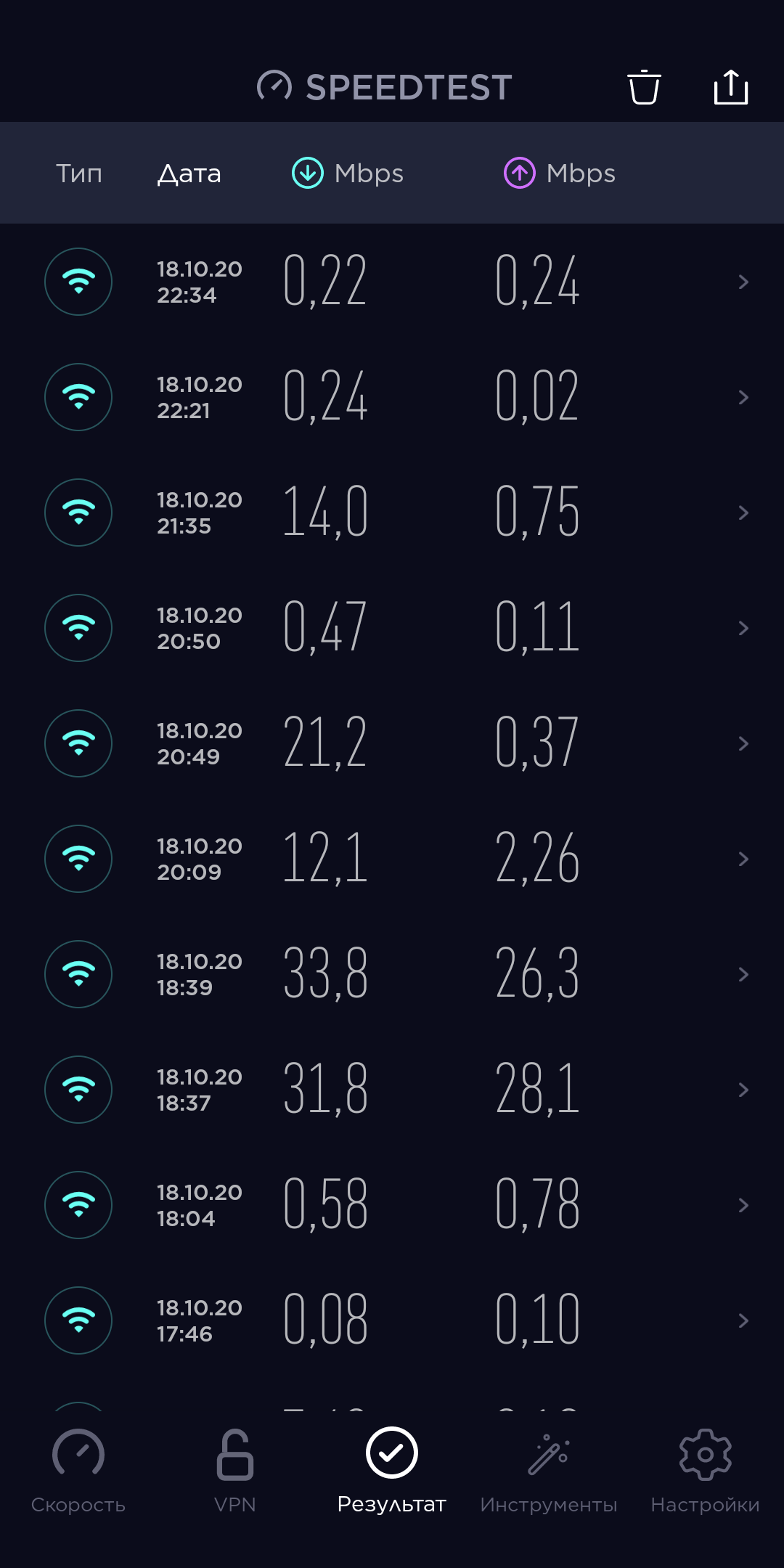View details of the 21:35 test
Image resolution: width=784 pixels, height=1568 pixels.
click(x=392, y=513)
